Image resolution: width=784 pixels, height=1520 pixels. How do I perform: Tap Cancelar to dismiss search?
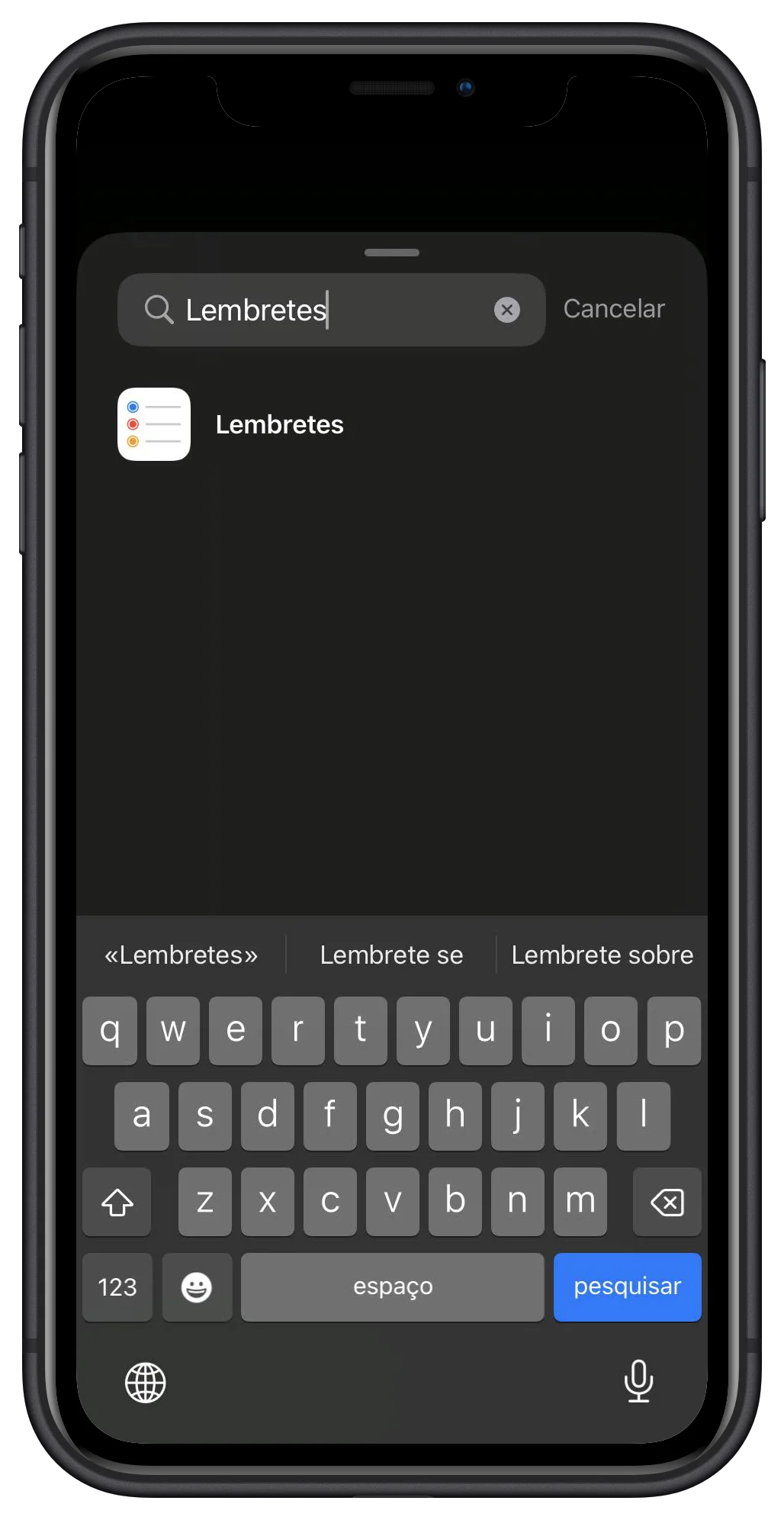pos(613,309)
